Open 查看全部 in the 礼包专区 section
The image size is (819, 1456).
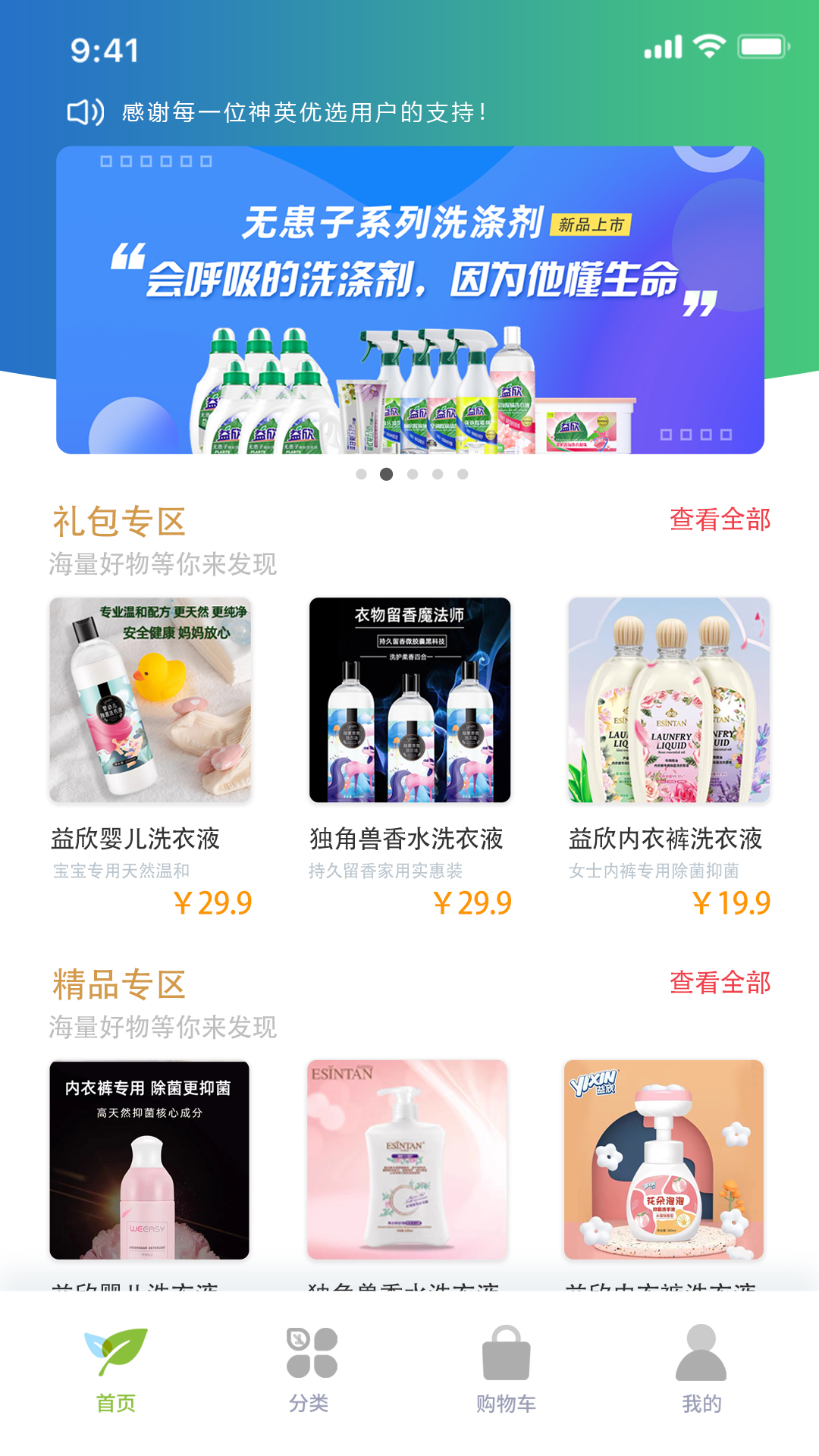click(719, 519)
